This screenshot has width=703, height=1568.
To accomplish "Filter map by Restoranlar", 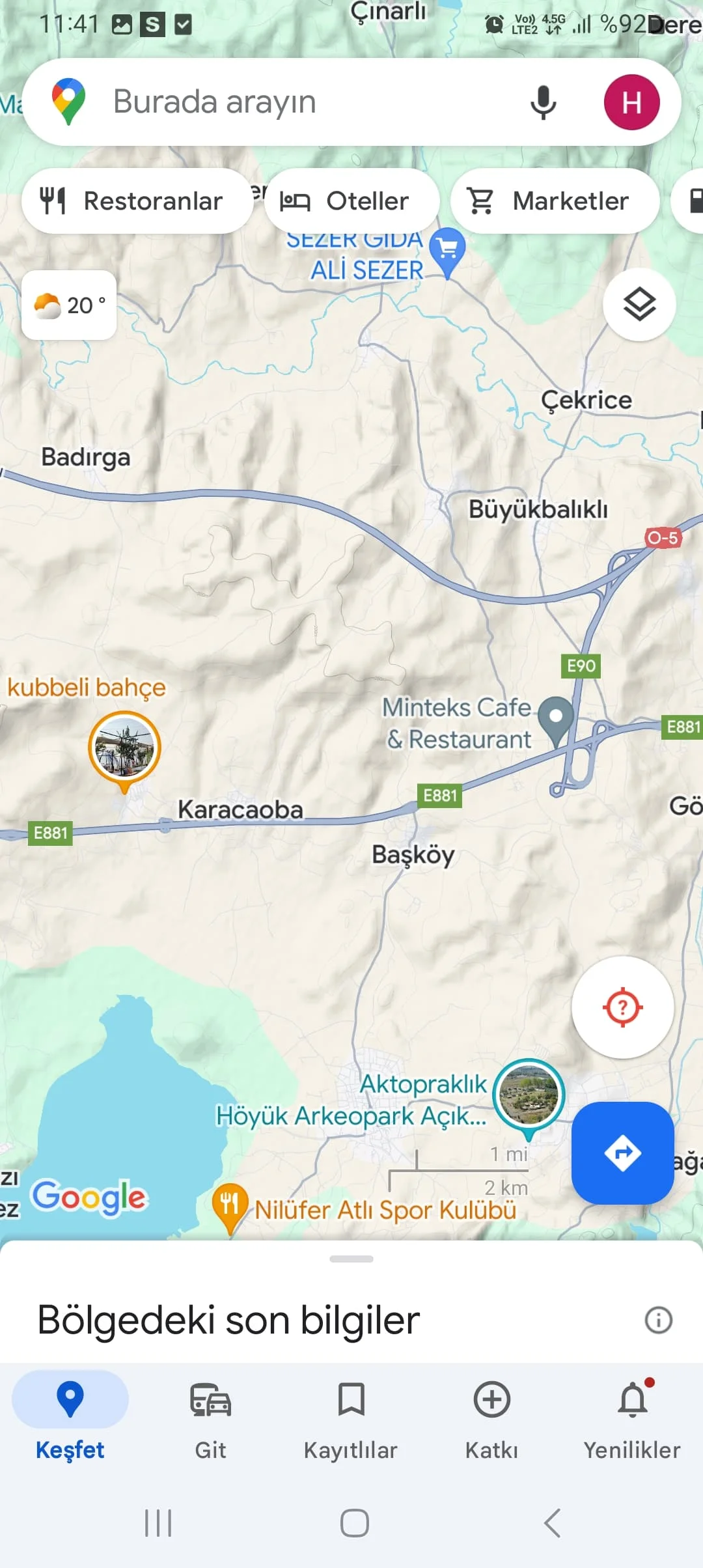I will [137, 200].
